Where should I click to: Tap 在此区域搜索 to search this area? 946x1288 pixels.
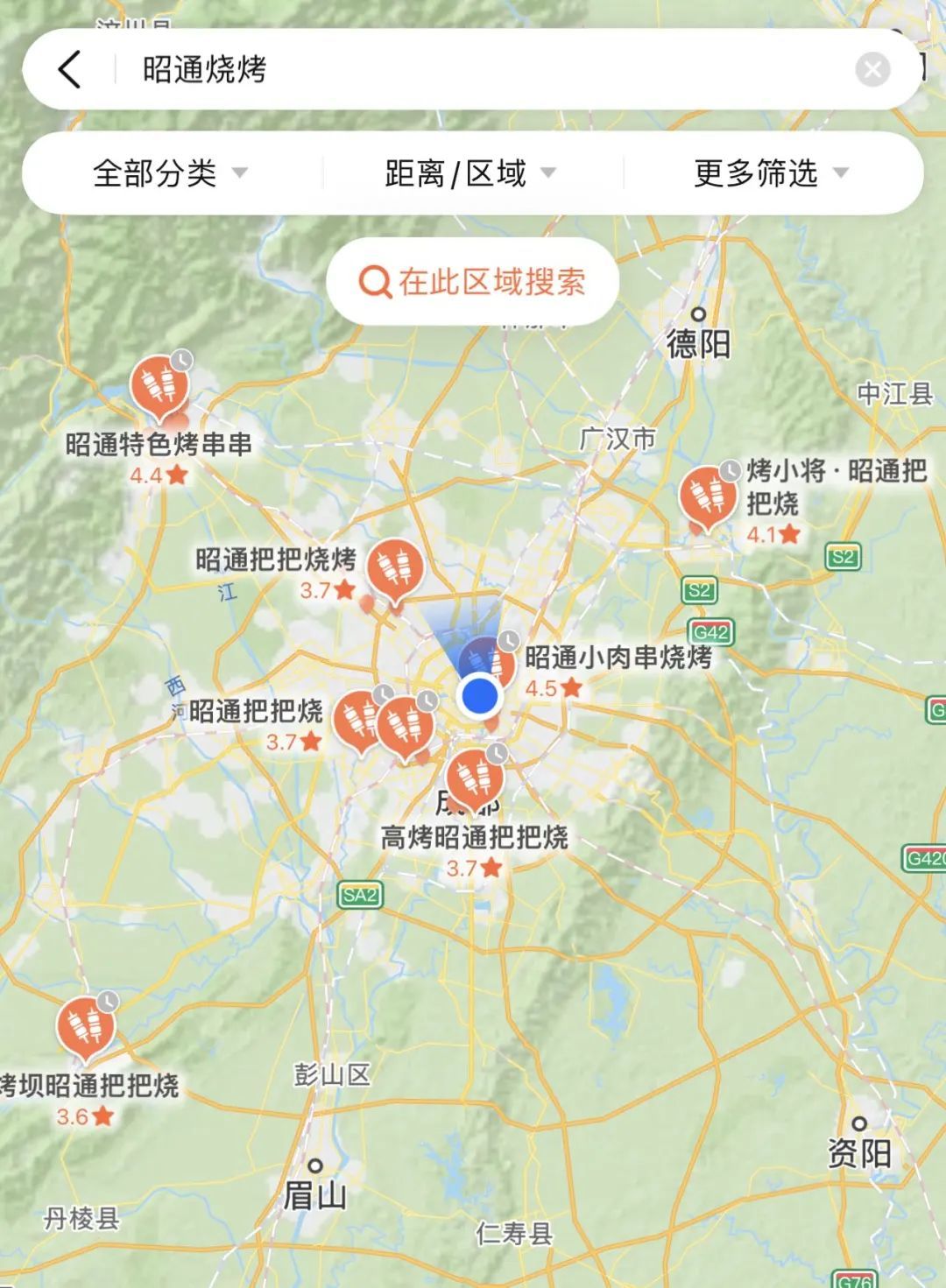point(473,282)
